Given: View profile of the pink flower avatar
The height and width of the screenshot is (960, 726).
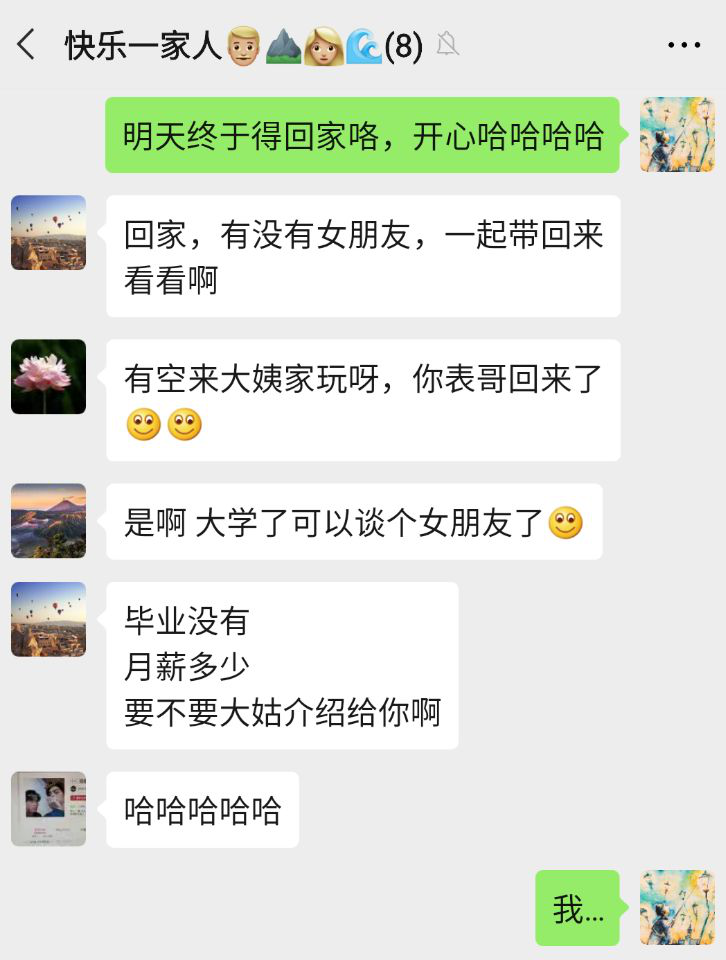Looking at the screenshot, I should [x=48, y=377].
